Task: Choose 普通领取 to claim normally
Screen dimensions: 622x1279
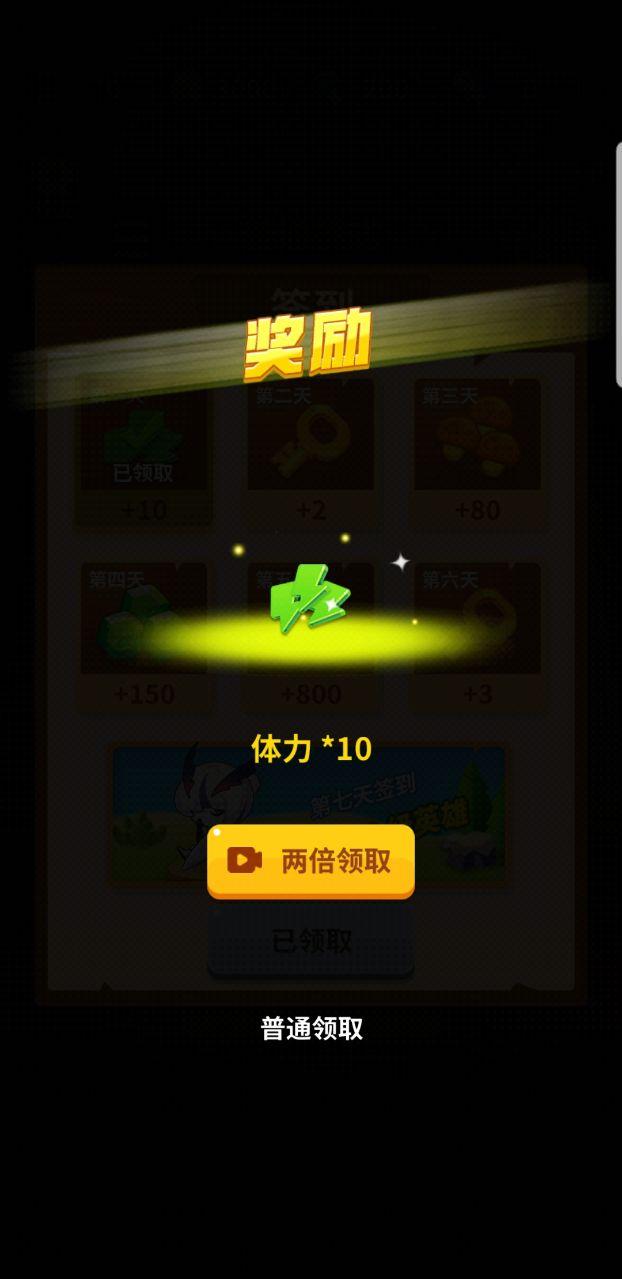Action: pos(311,1028)
